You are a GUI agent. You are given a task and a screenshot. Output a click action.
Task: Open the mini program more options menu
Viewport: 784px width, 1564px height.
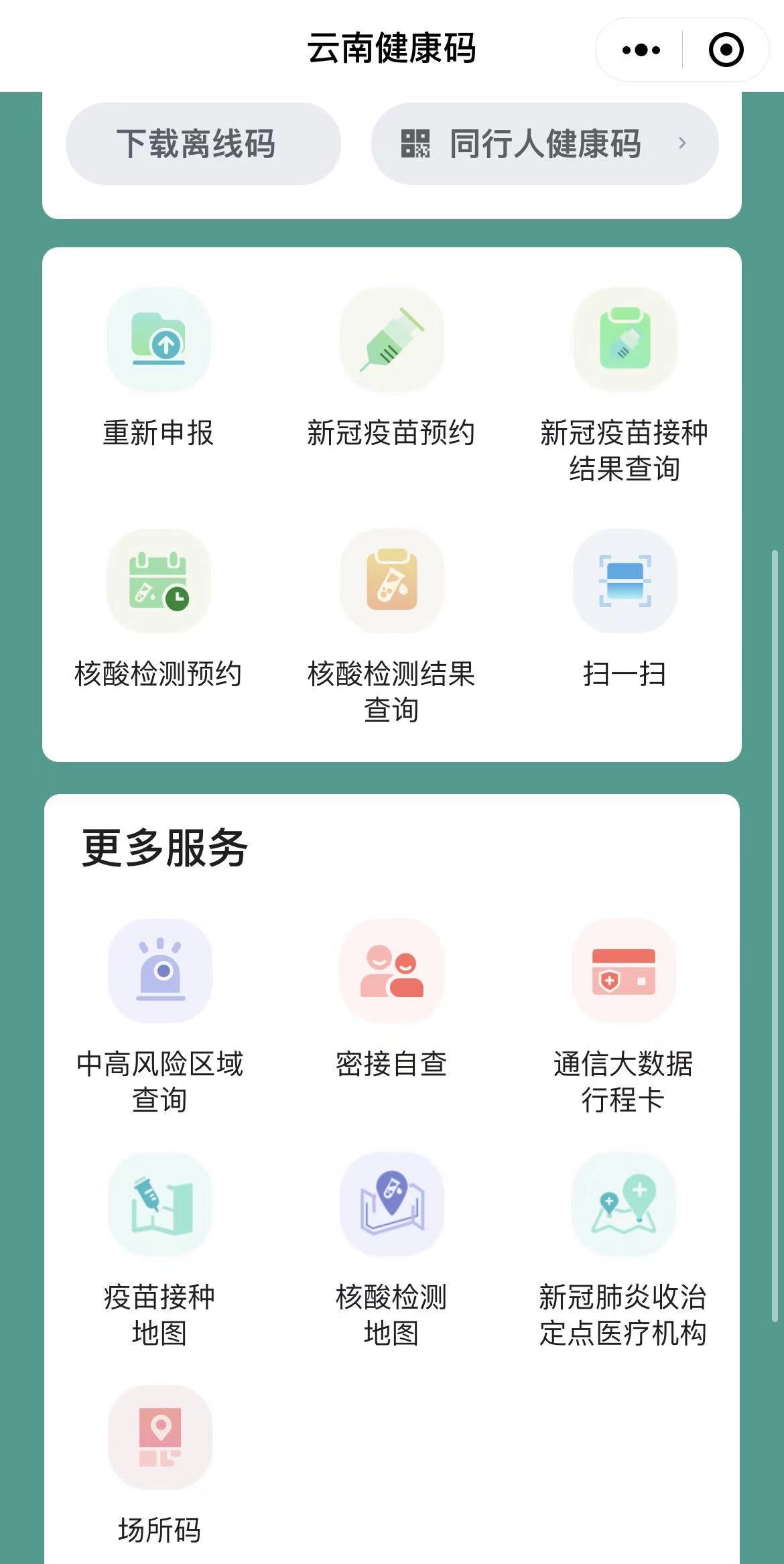(641, 50)
